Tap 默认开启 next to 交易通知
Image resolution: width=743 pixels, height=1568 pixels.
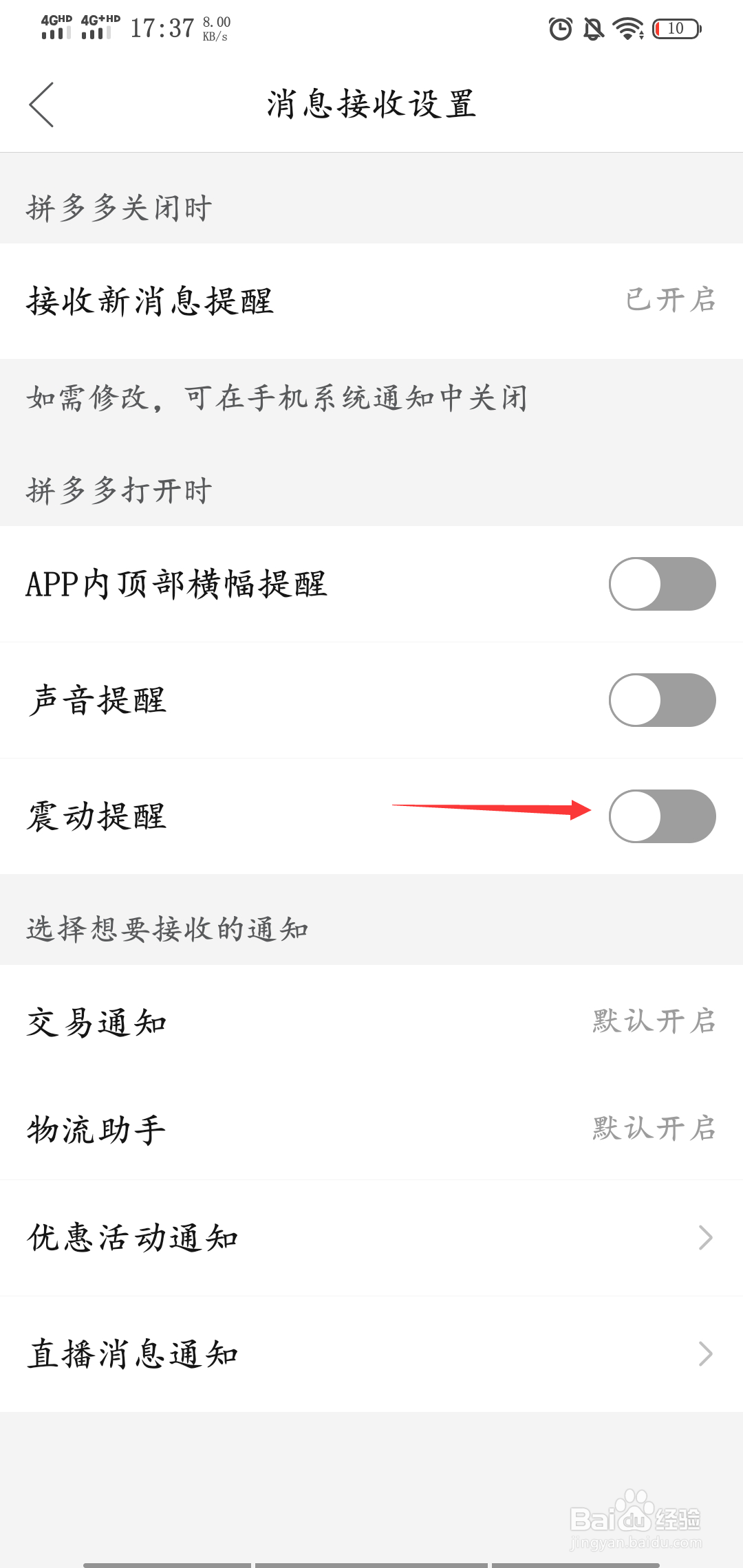point(654,1022)
